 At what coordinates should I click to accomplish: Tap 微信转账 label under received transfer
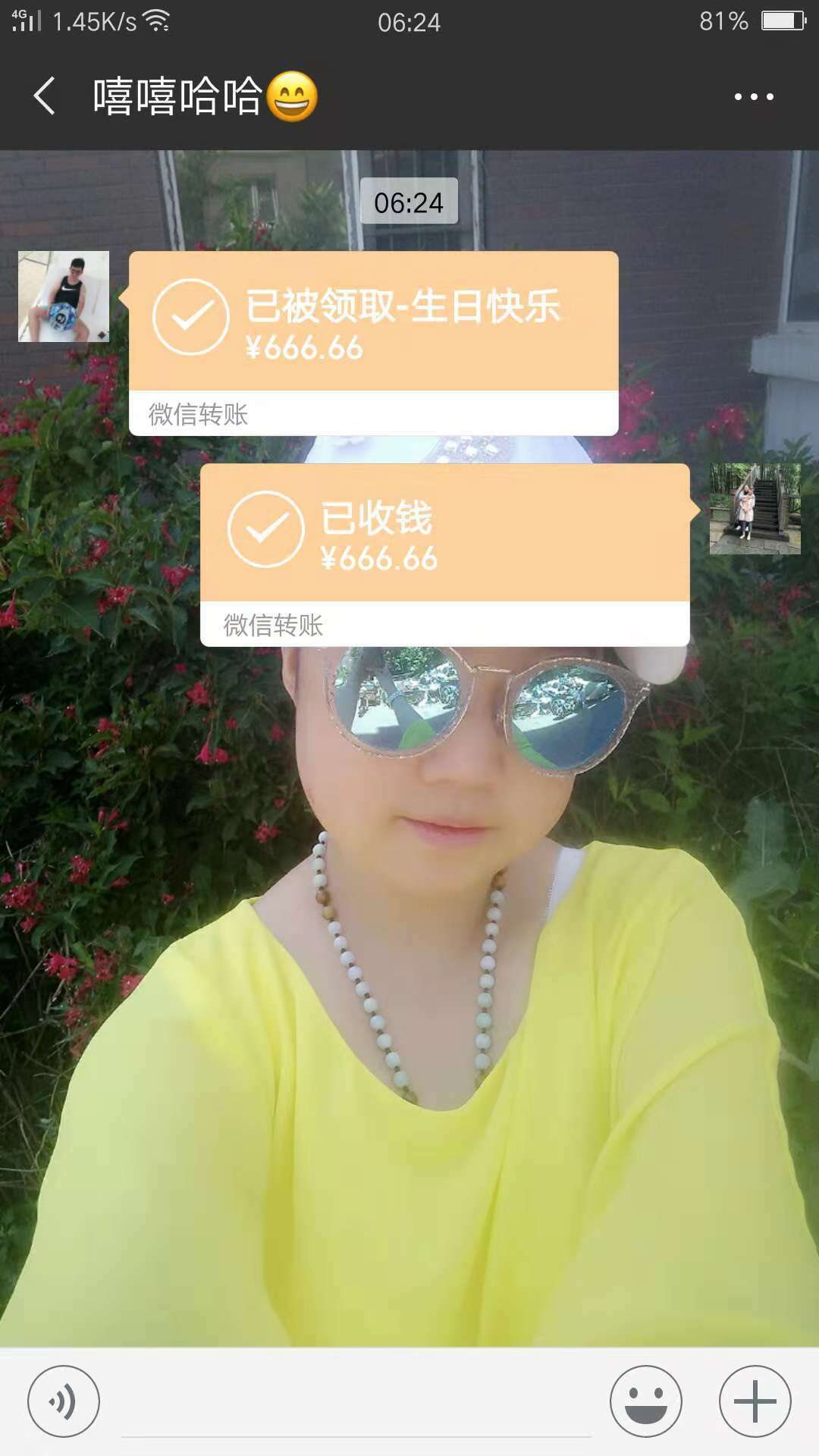pyautogui.click(x=273, y=625)
